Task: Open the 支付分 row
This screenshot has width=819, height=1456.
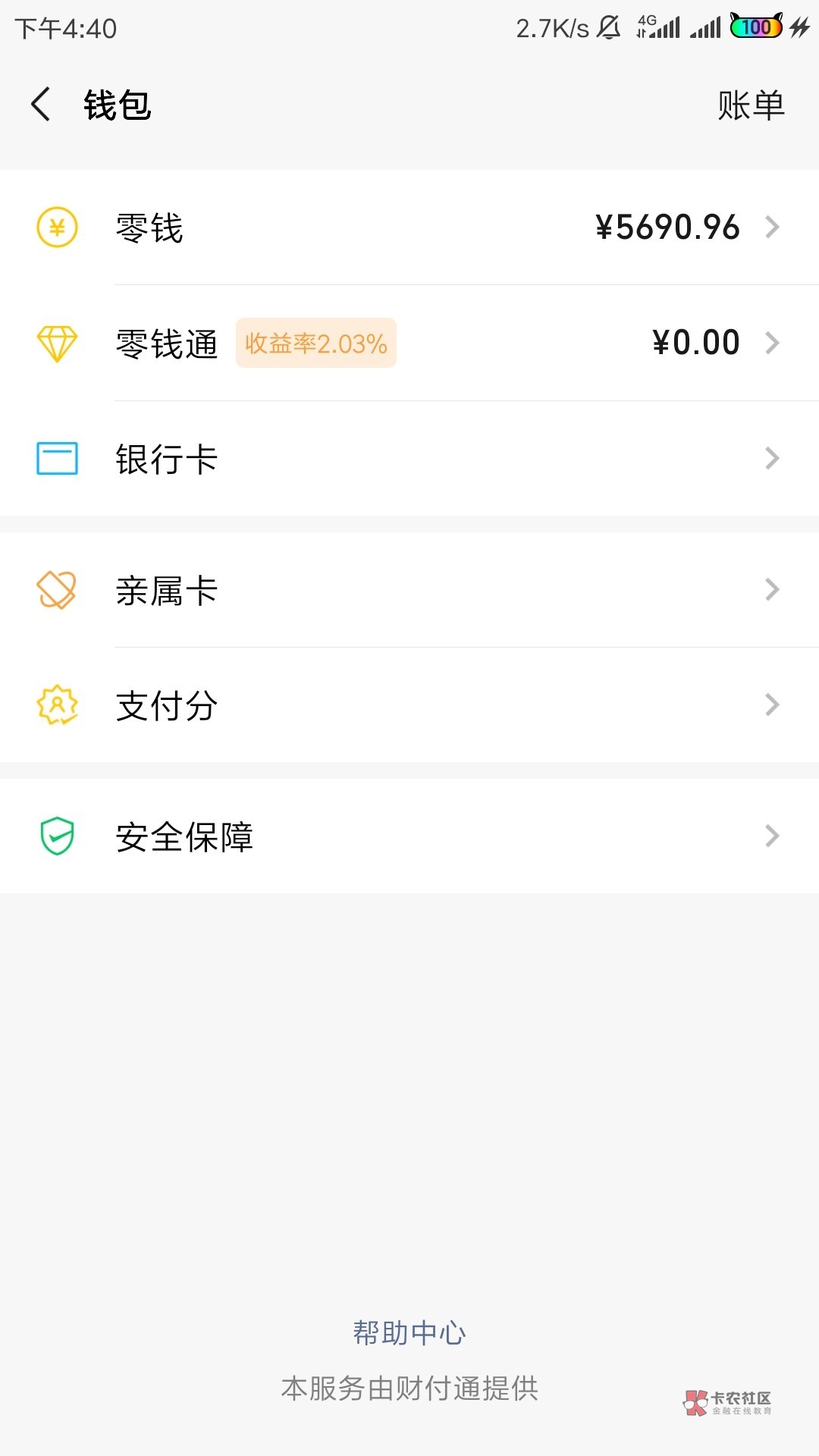Action: (409, 705)
